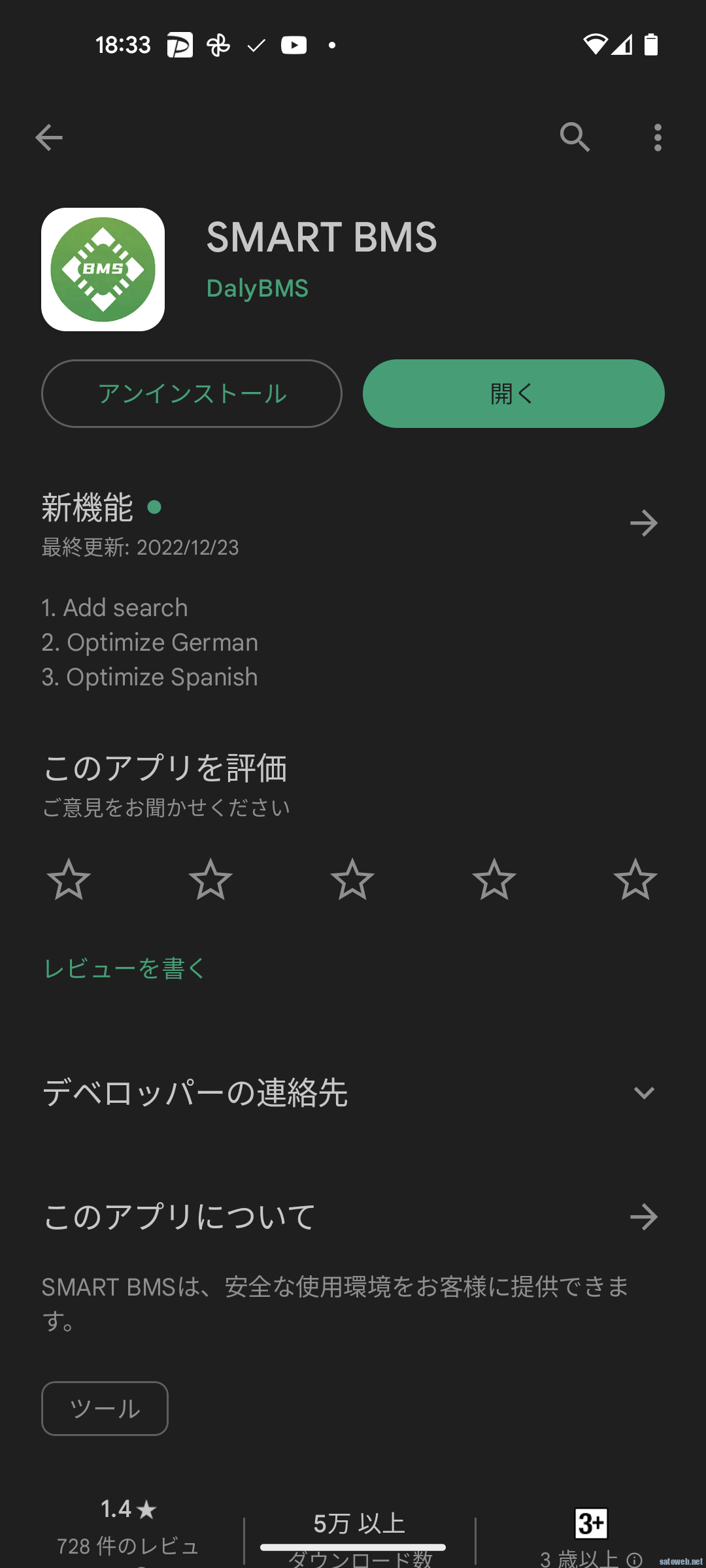
Task: Open the three-dot overflow menu
Action: (x=658, y=137)
